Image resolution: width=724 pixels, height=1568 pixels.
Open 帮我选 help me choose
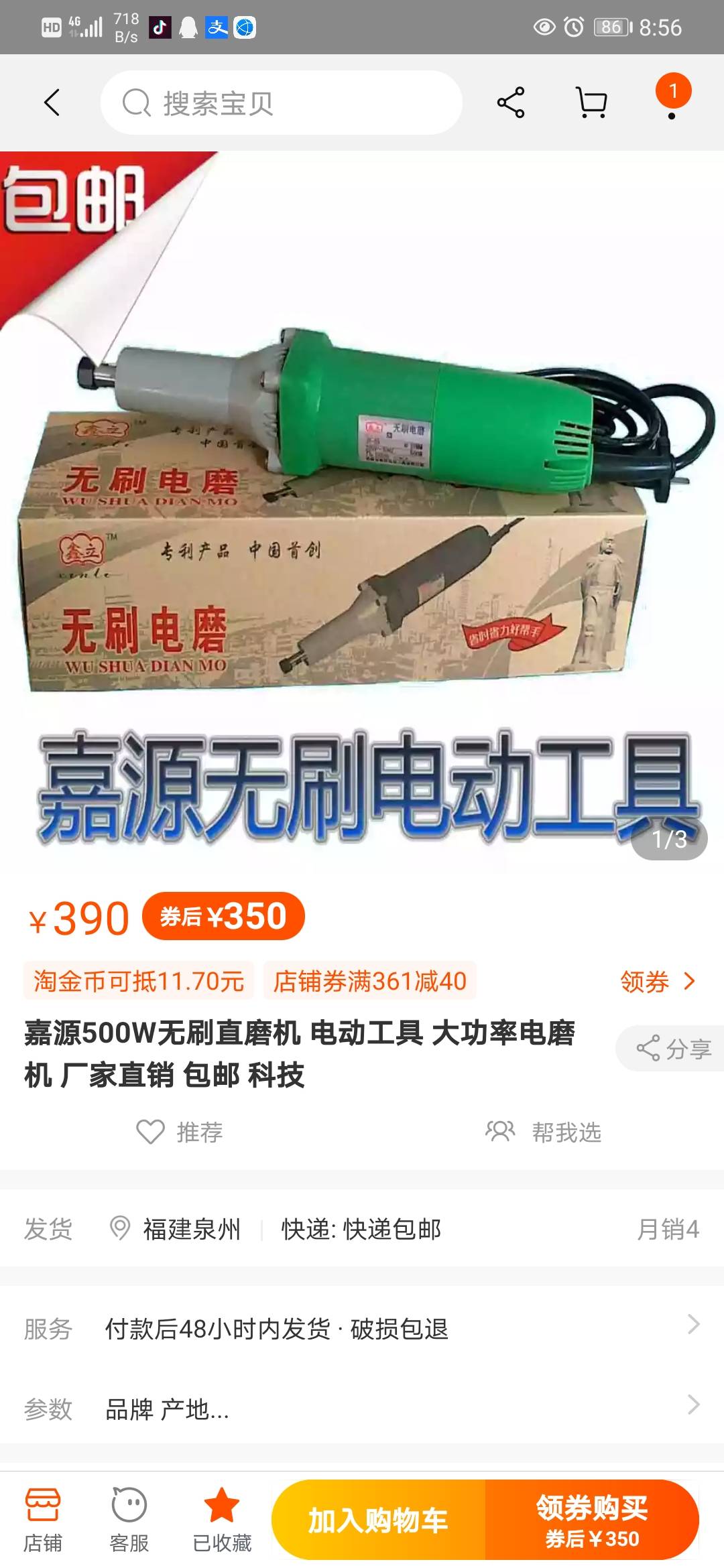(x=544, y=1132)
